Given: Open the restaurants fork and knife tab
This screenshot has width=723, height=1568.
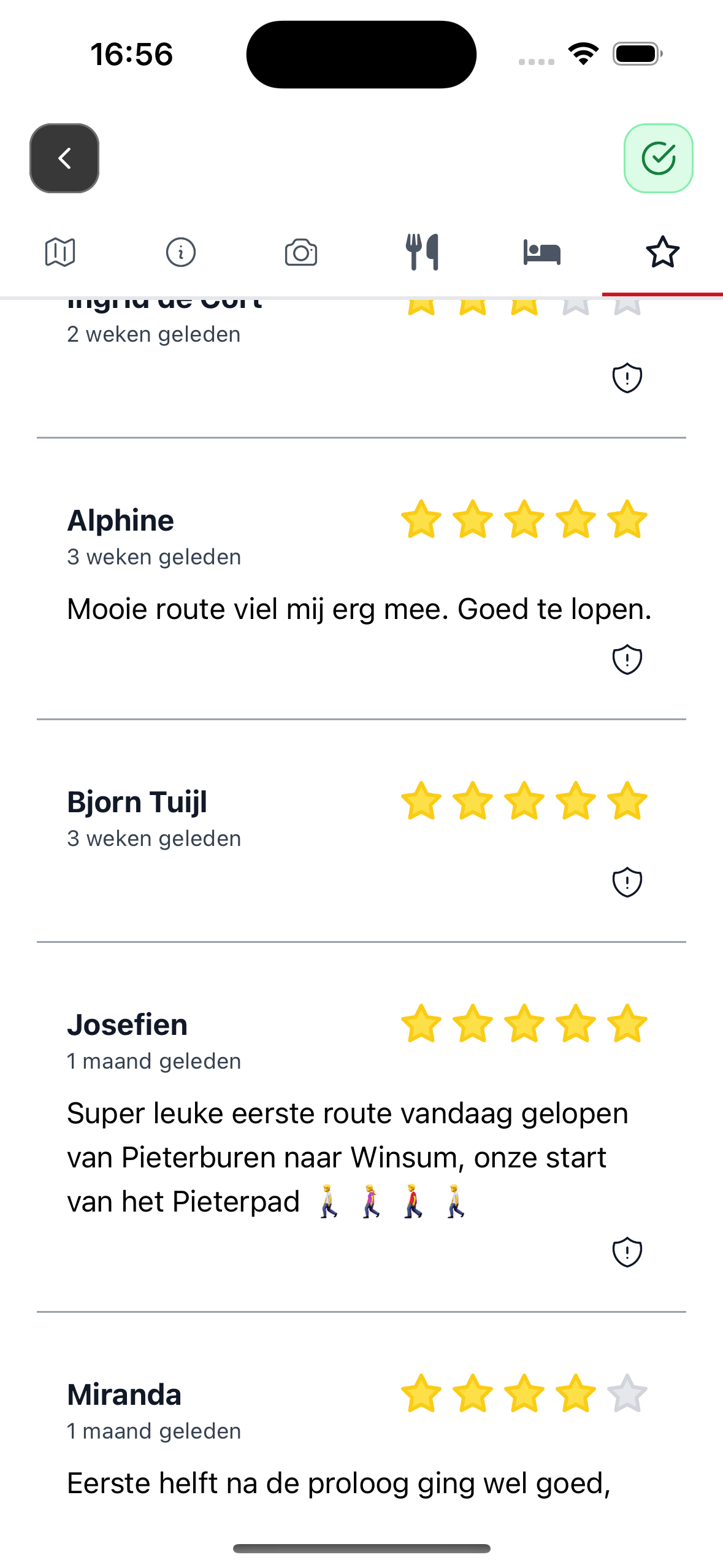Looking at the screenshot, I should 422,252.
